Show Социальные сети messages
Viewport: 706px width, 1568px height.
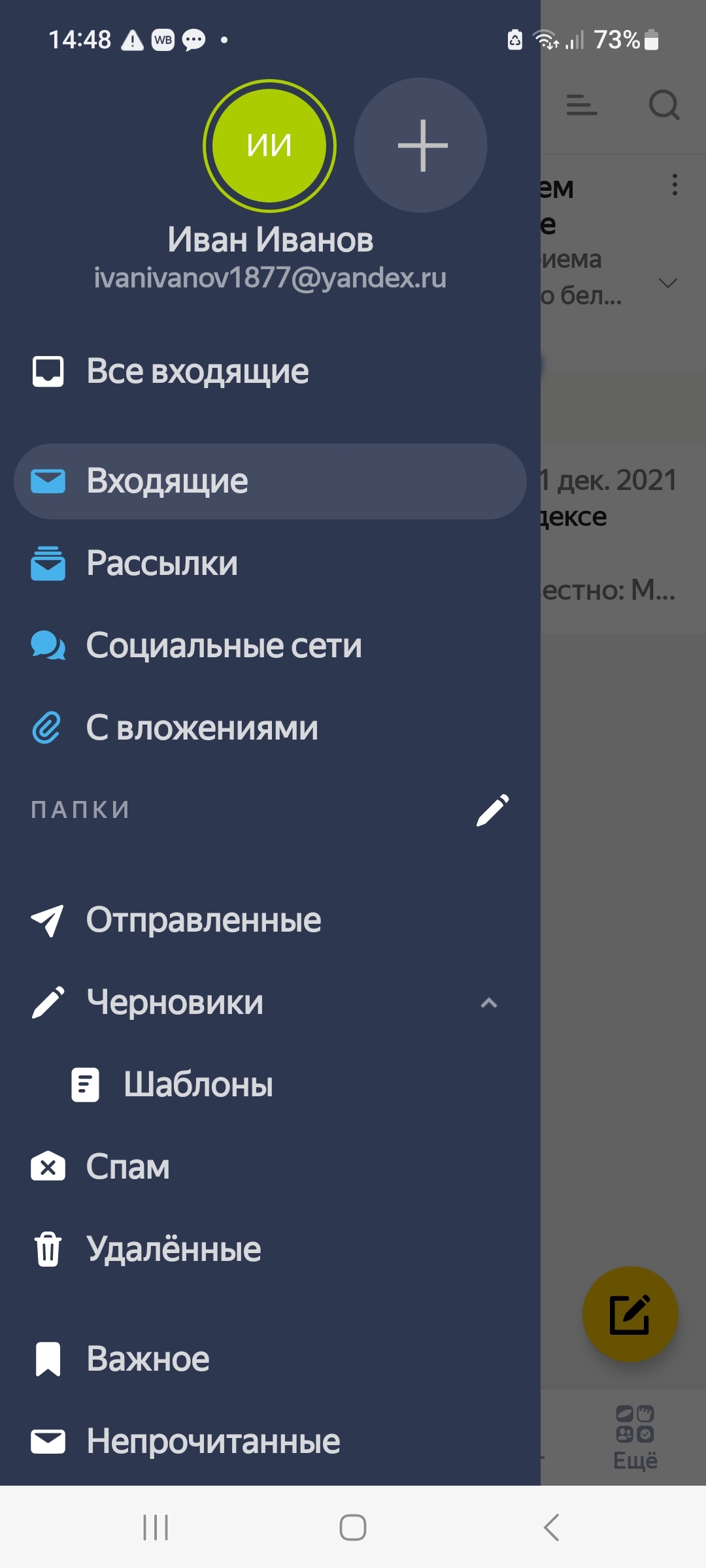tap(224, 645)
